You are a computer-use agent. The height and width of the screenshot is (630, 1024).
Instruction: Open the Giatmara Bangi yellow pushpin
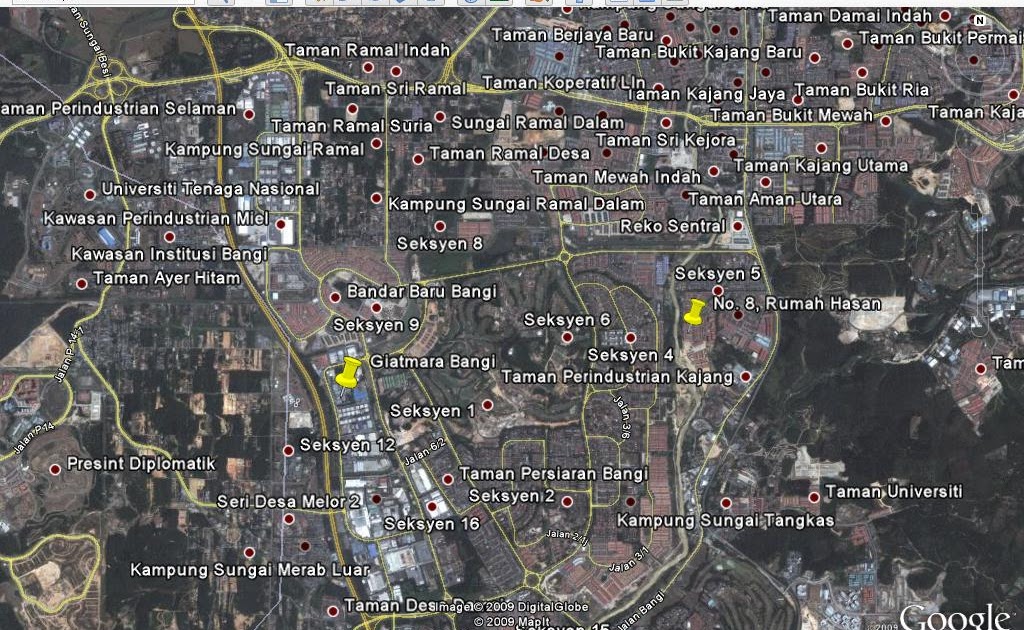tap(347, 372)
